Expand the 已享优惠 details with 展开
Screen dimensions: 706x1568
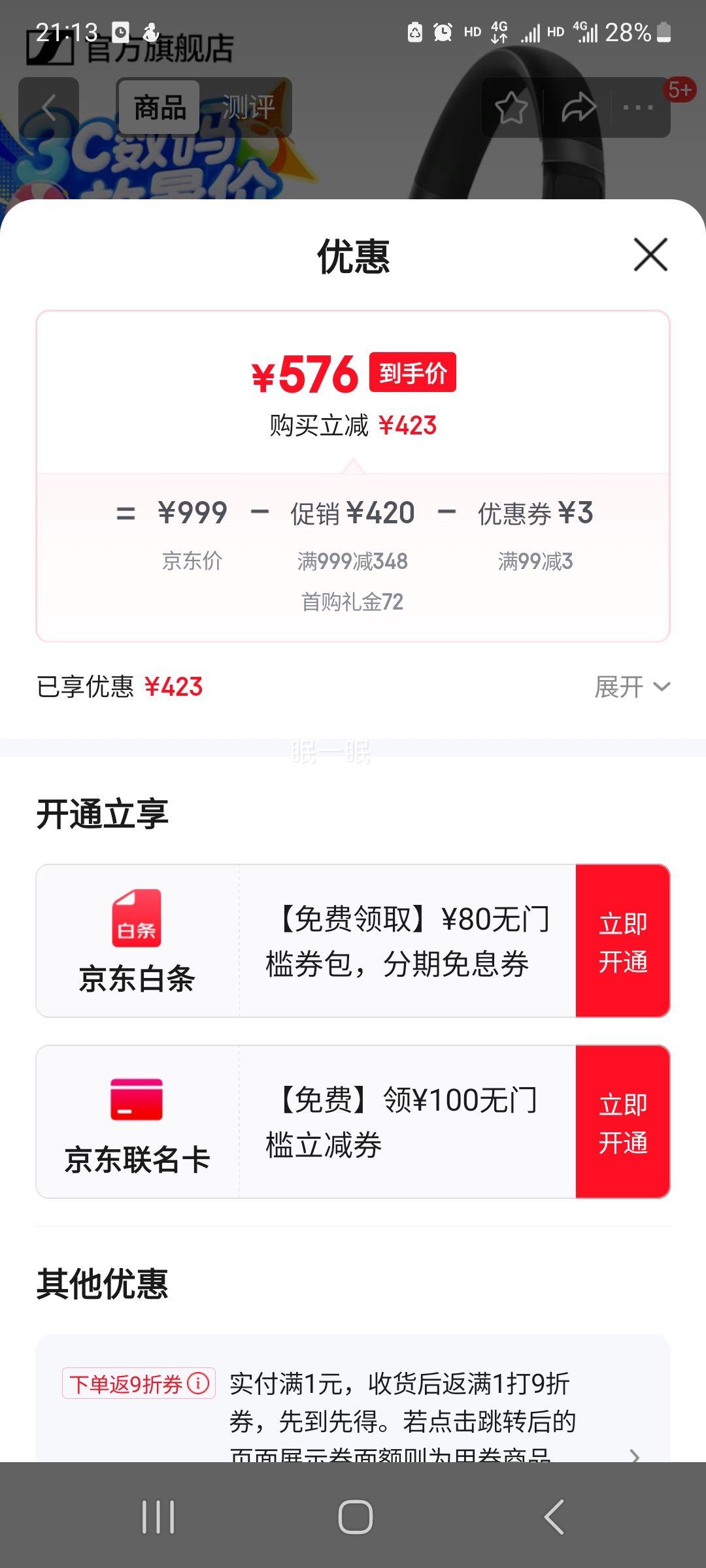tap(631, 687)
